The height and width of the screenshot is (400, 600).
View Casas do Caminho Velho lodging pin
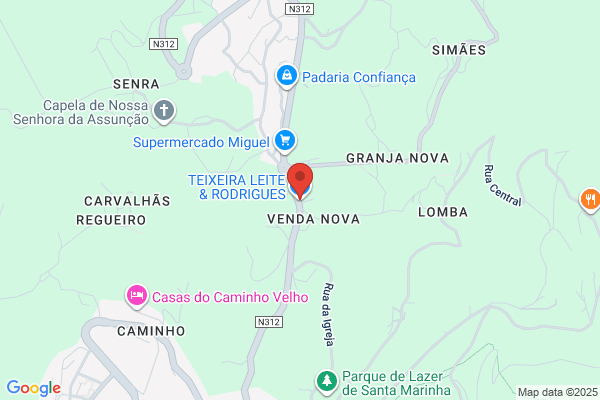pos(137,297)
